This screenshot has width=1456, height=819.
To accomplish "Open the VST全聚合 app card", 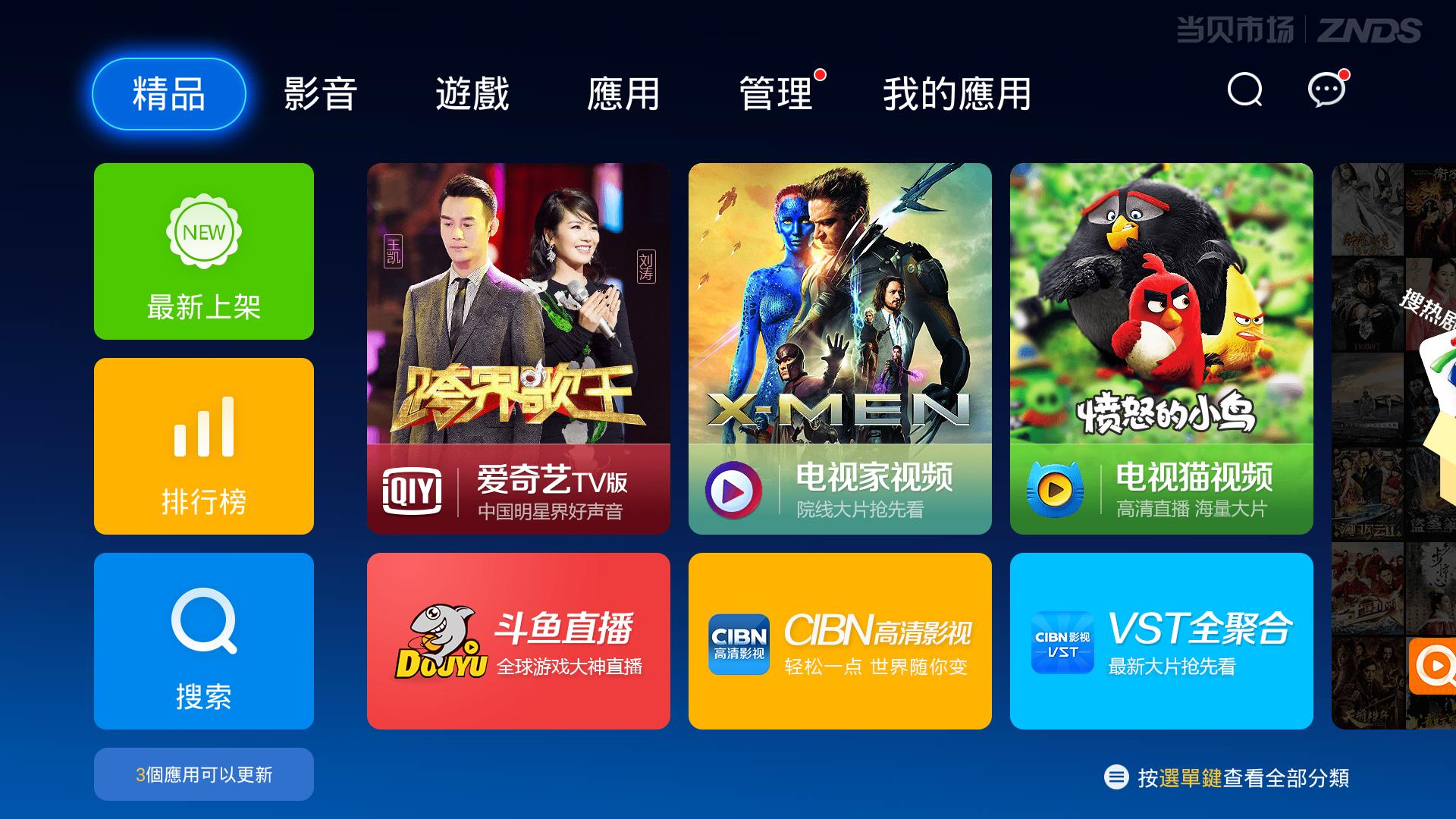I will coord(1161,641).
